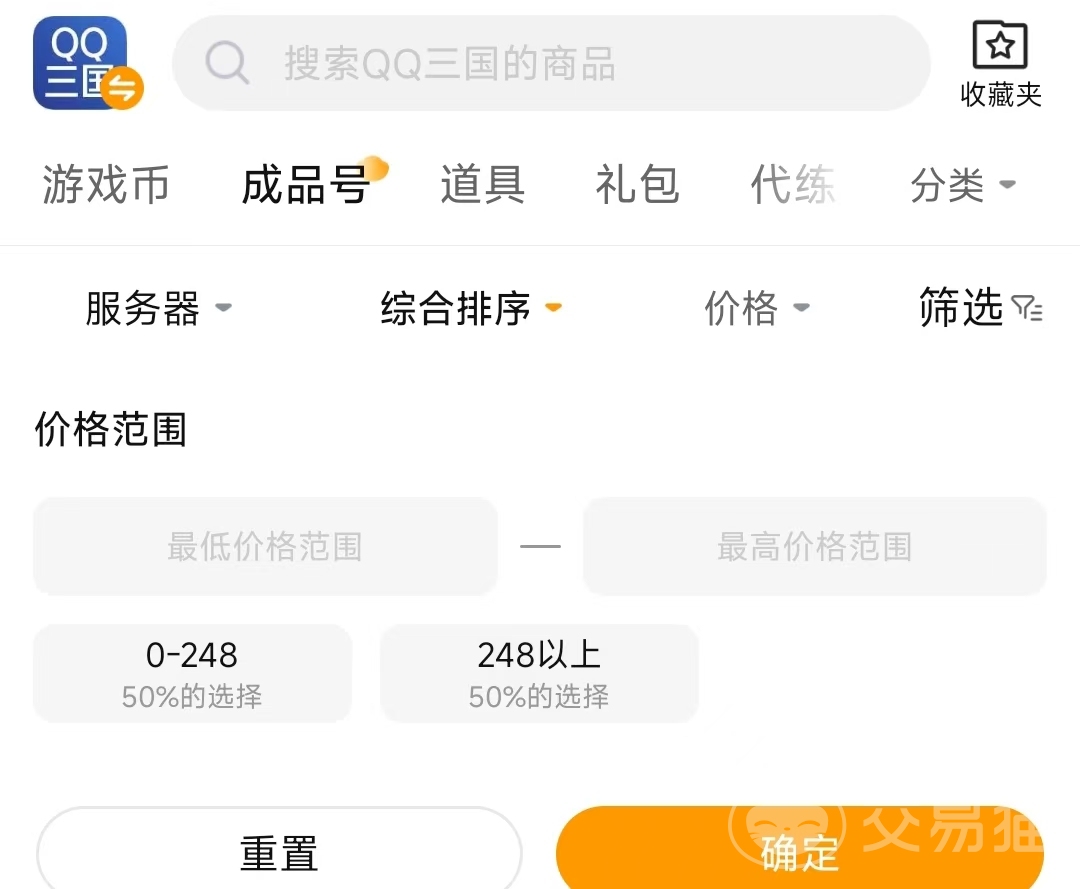Expand the 分类 category dropdown

(962, 186)
